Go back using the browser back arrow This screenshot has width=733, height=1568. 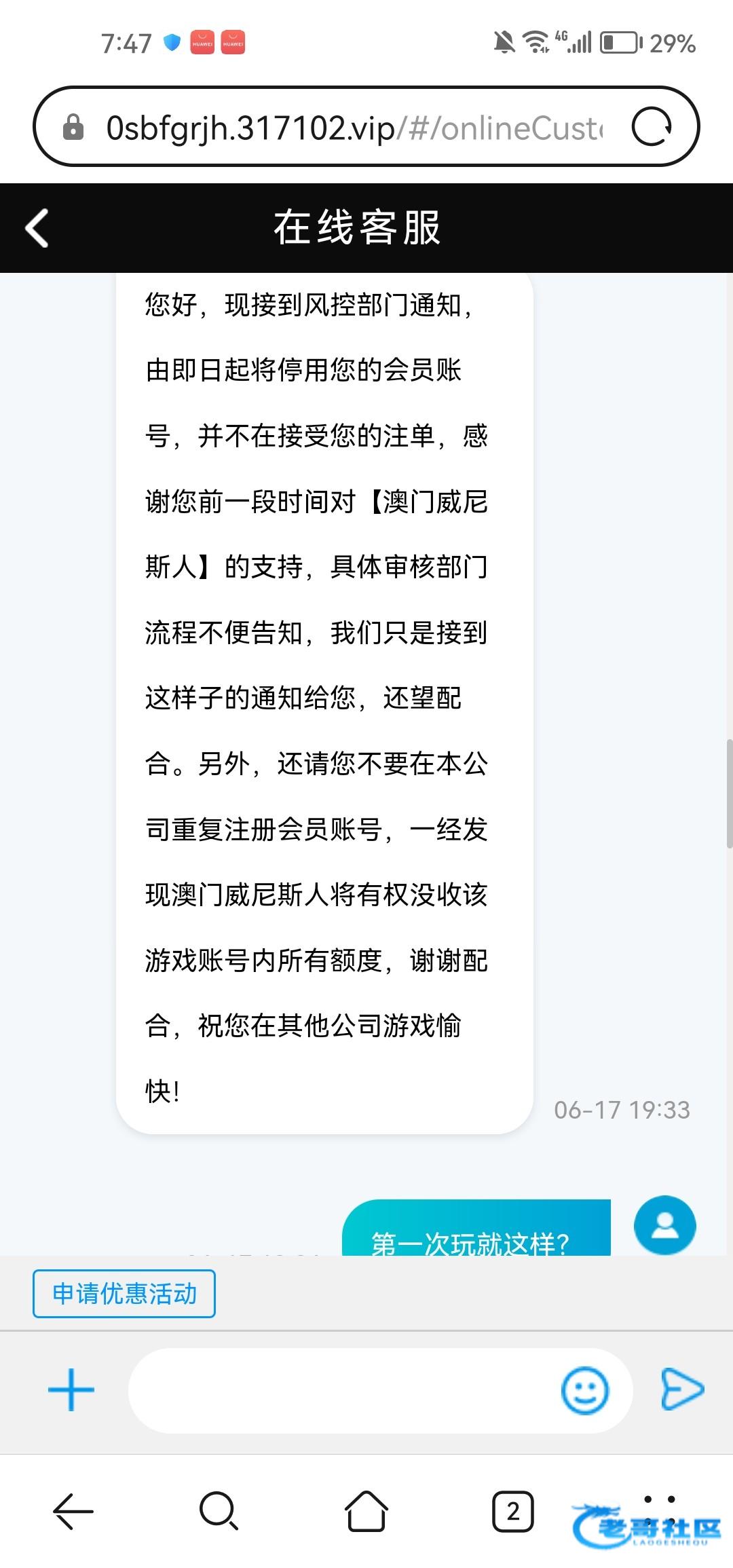[x=73, y=1511]
